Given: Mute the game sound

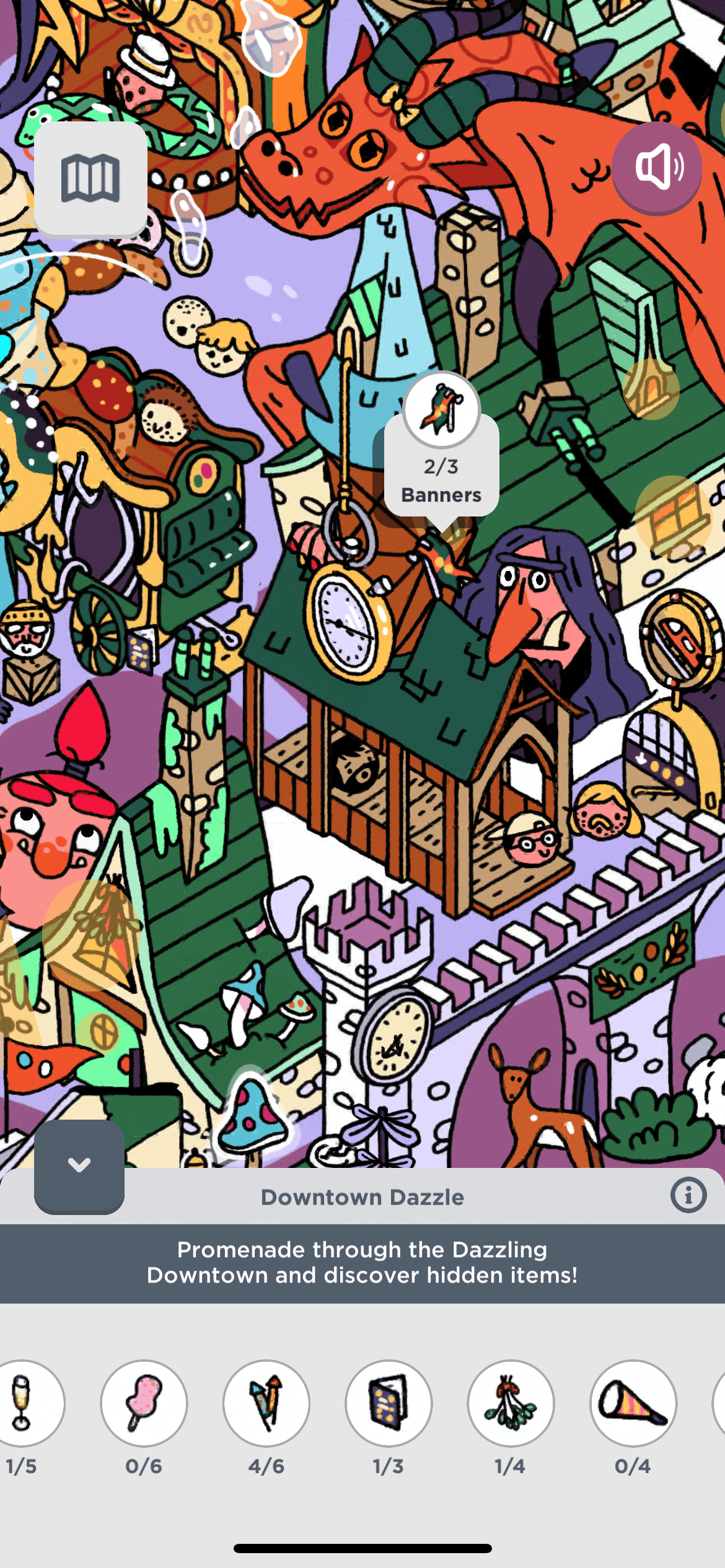Looking at the screenshot, I should 657,167.
